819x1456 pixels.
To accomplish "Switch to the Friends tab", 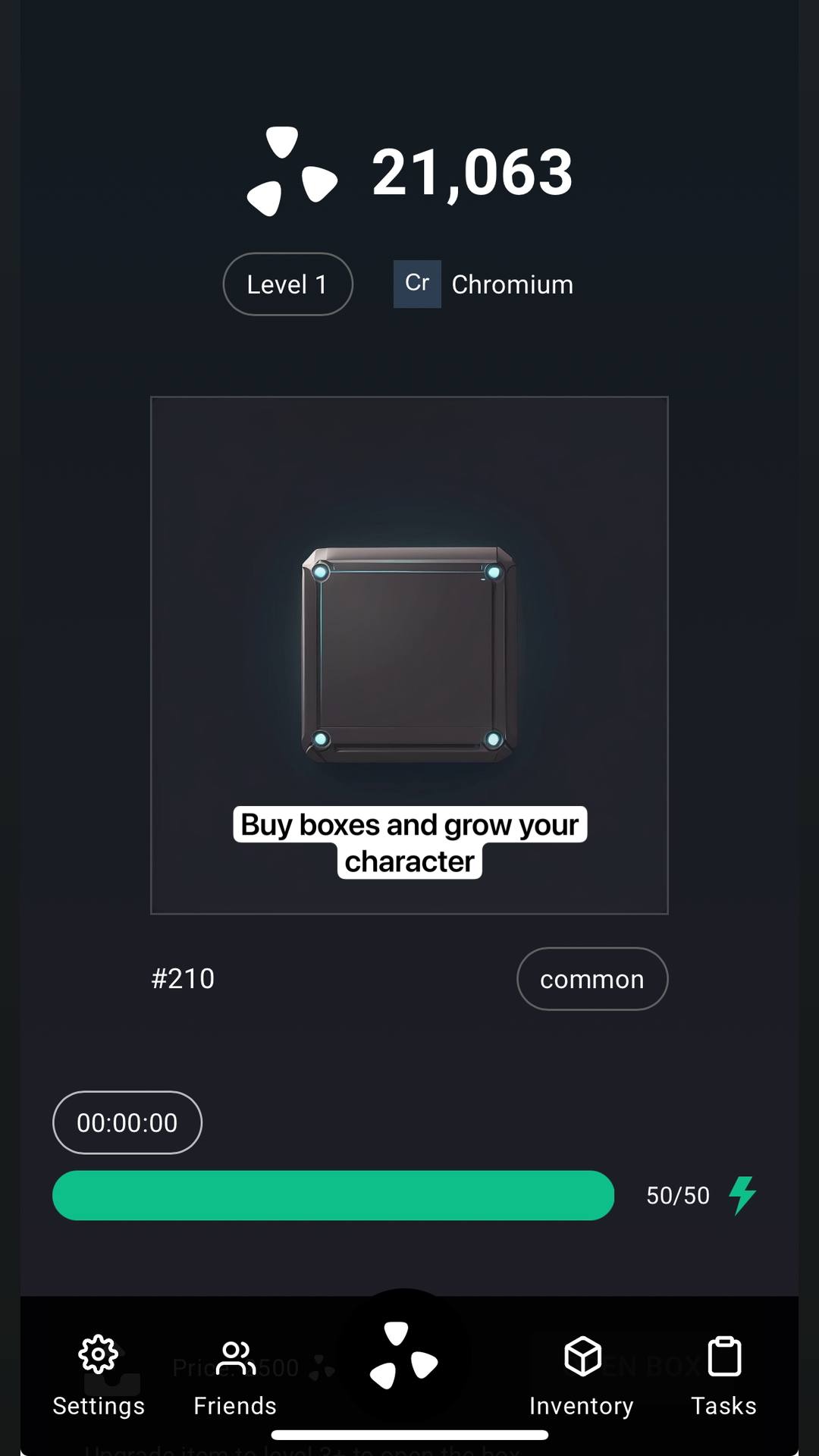I will click(x=235, y=1376).
